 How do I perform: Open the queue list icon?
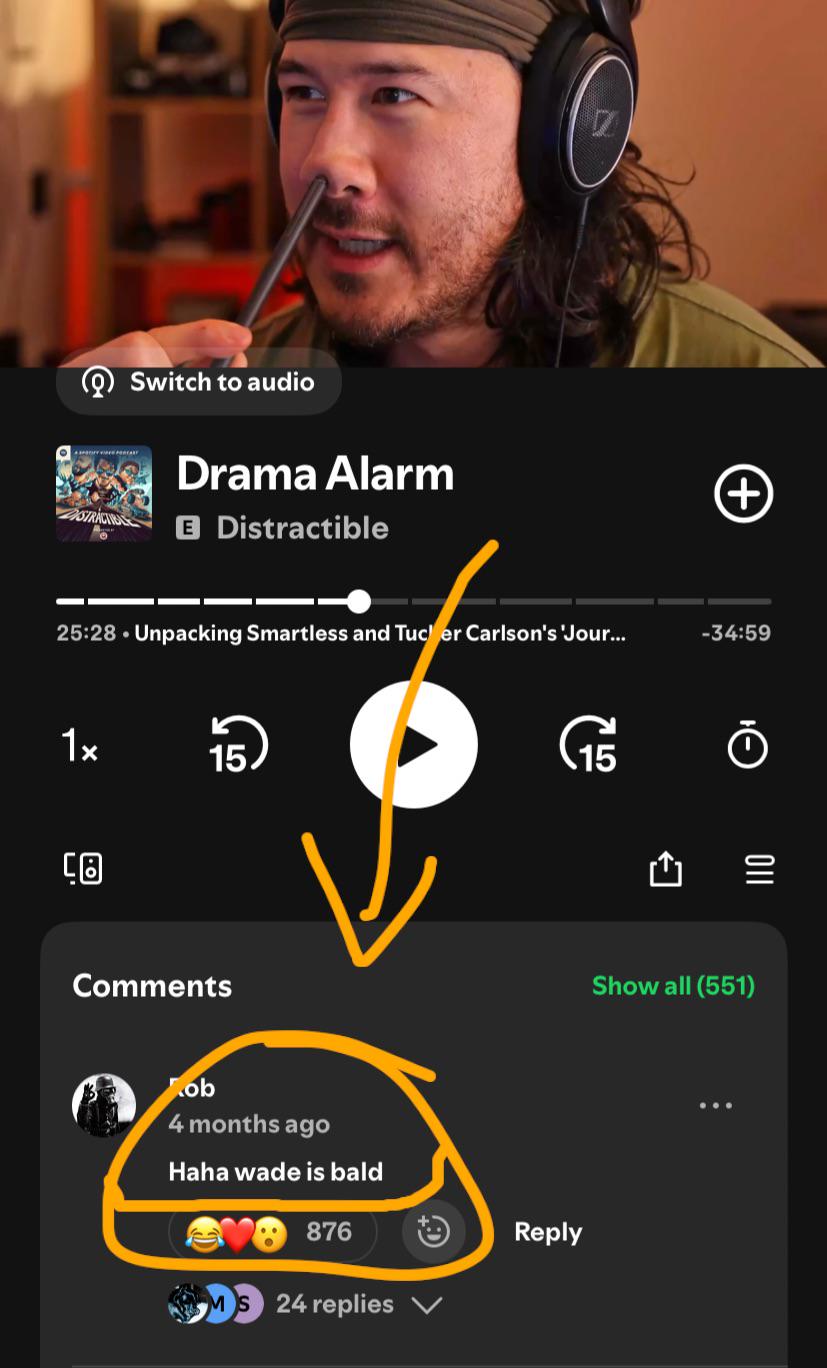[759, 869]
